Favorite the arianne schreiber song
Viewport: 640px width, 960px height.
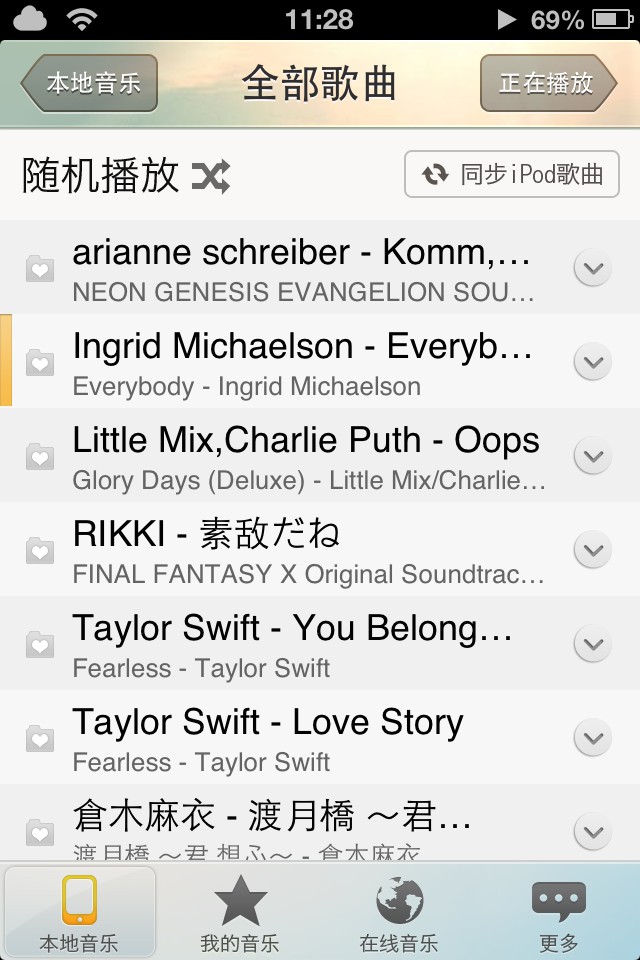(39, 269)
